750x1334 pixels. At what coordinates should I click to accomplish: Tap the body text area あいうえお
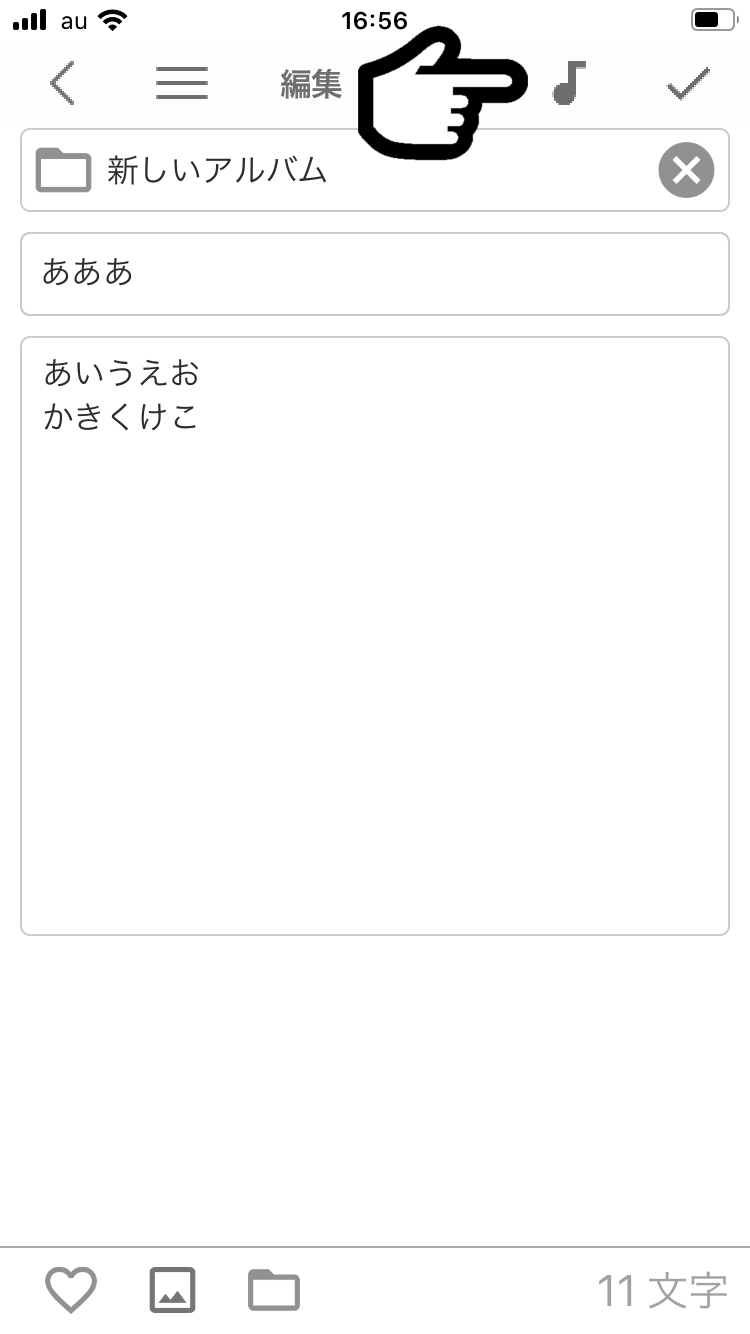tap(375, 636)
